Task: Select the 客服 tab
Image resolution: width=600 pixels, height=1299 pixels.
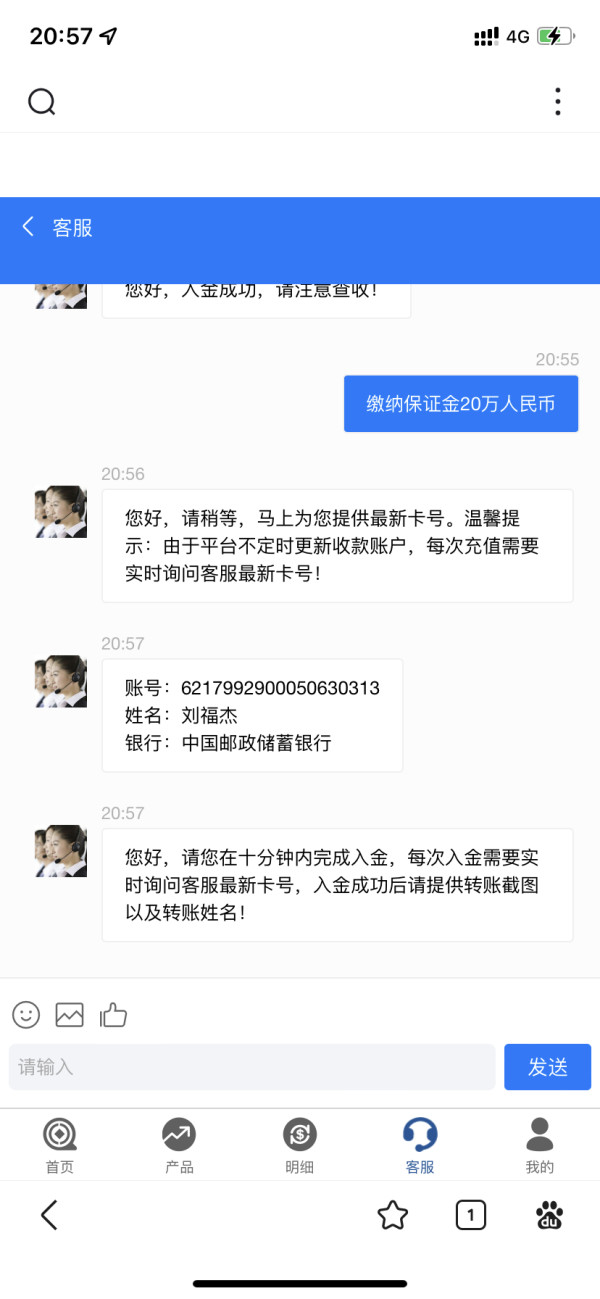Action: pyautogui.click(x=420, y=1146)
